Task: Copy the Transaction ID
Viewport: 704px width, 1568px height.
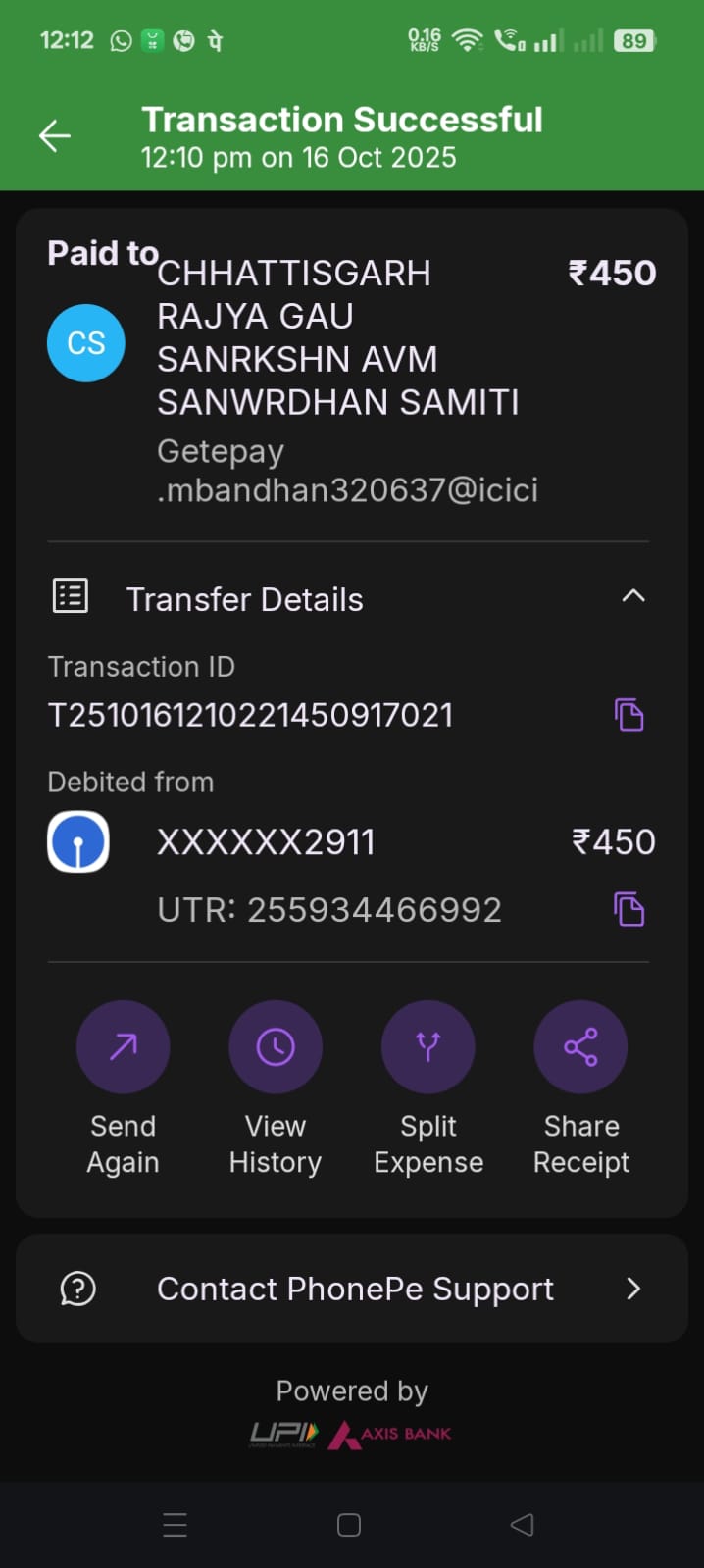Action: pyautogui.click(x=629, y=715)
